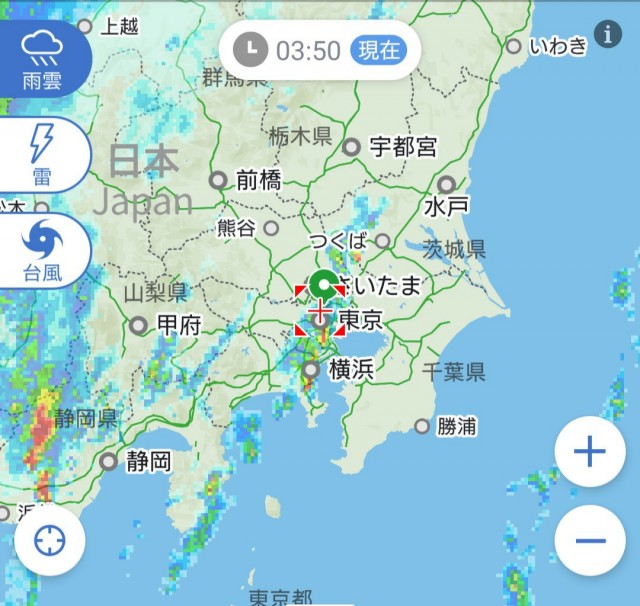This screenshot has height=606, width=640.
Task: Open the map info icon
Action: [607, 35]
